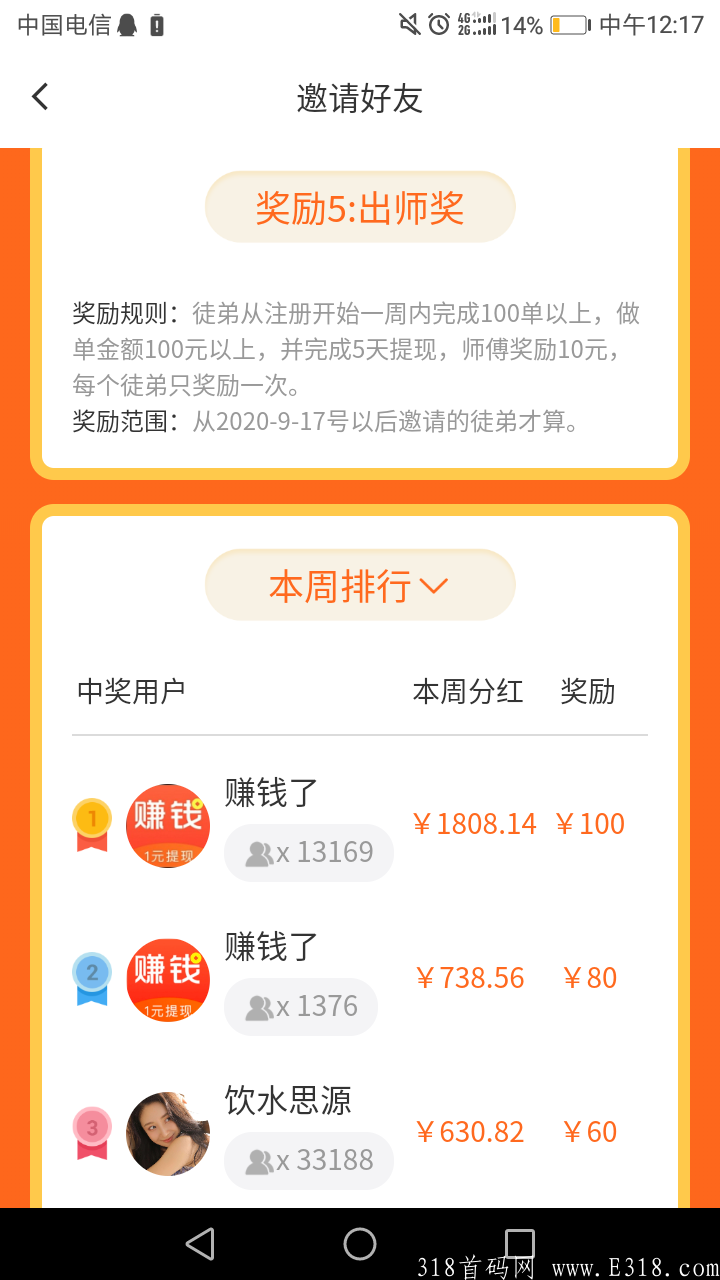The height and width of the screenshot is (1280, 720).
Task: Tap the back arrow to leave 邀请好友
Action: (38, 96)
